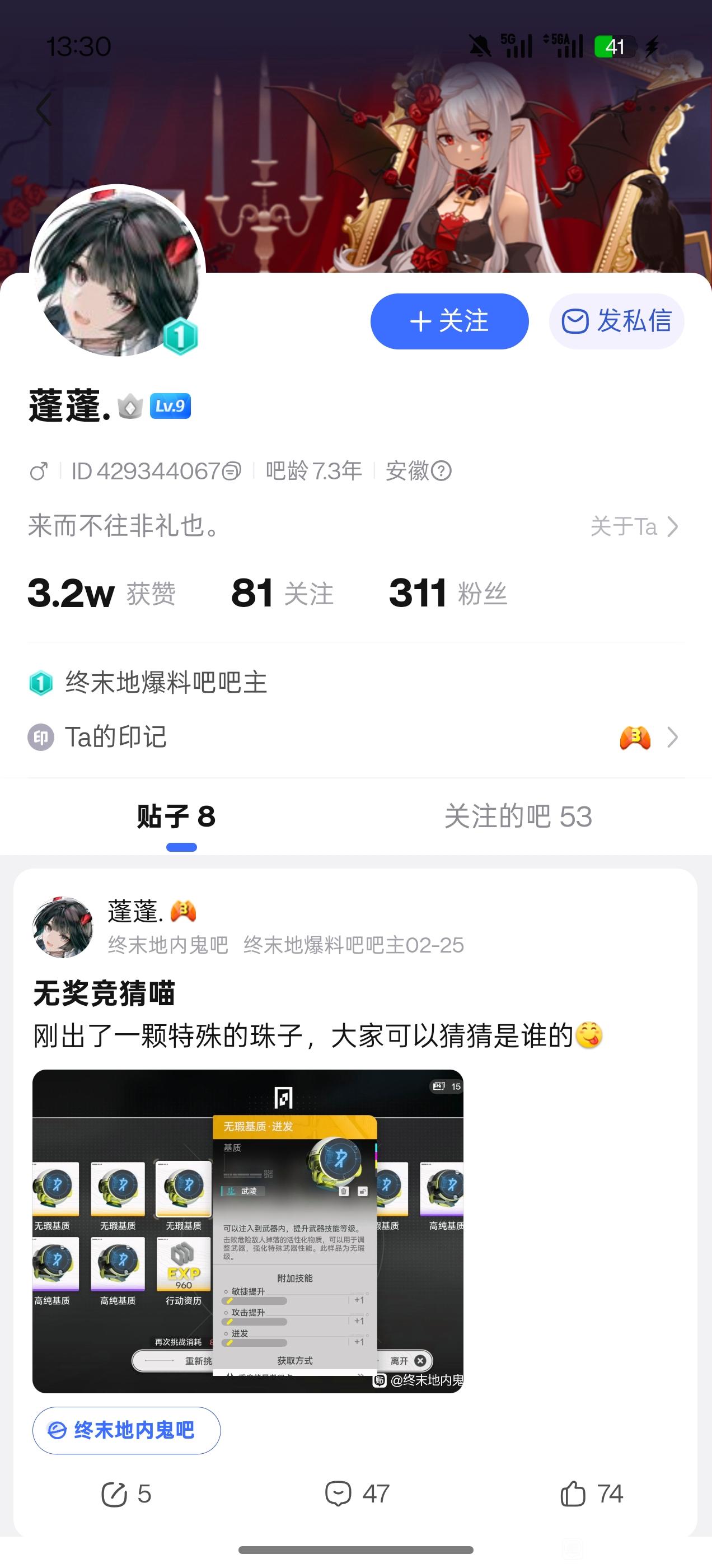This screenshot has width=712, height=1568.
Task: Open the 终末地内鬼吧 forum chip
Action: click(127, 1430)
